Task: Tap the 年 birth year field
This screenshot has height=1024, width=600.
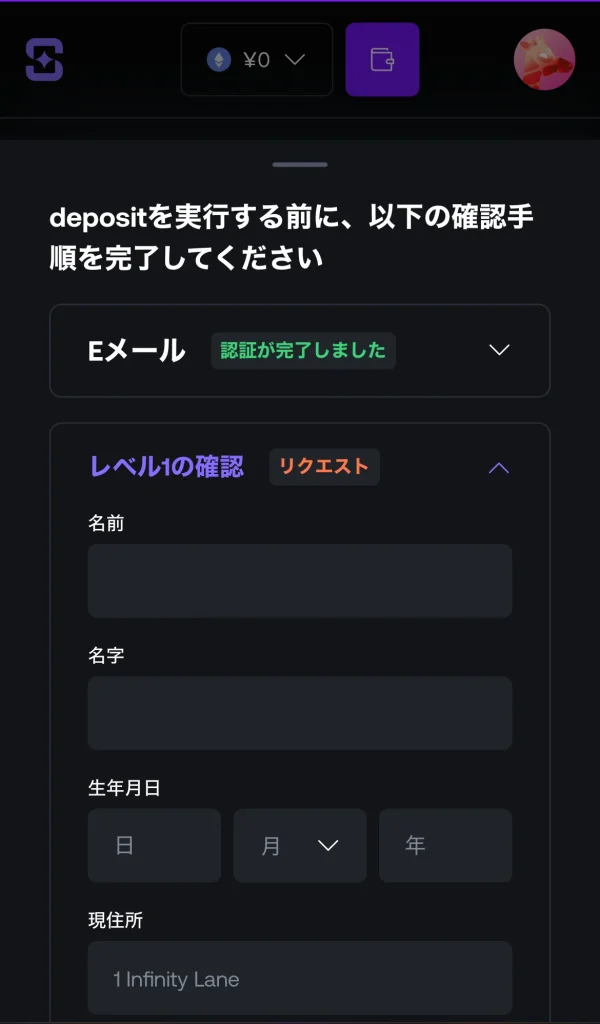Action: click(x=445, y=846)
